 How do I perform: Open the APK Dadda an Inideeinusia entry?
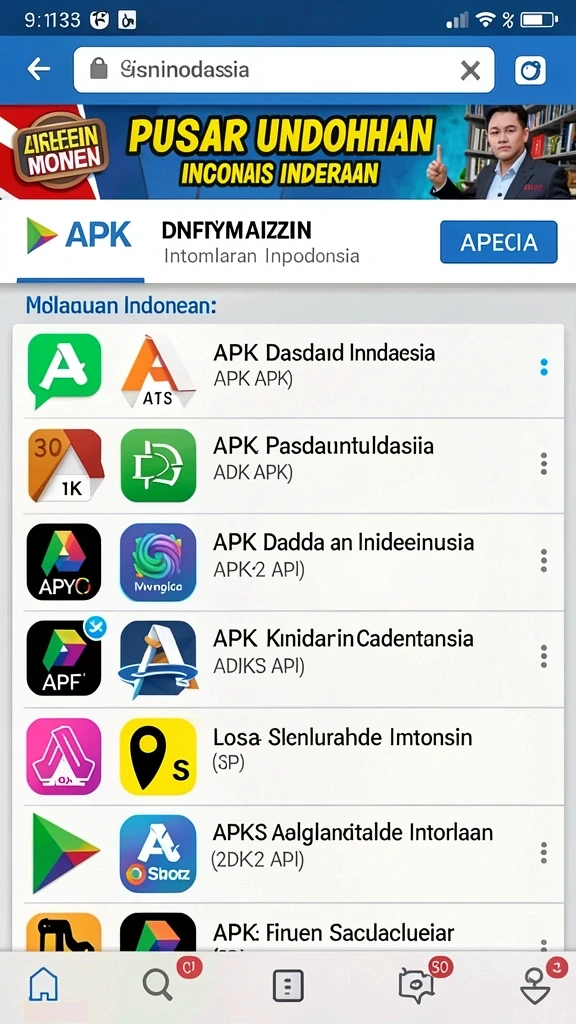click(x=288, y=562)
